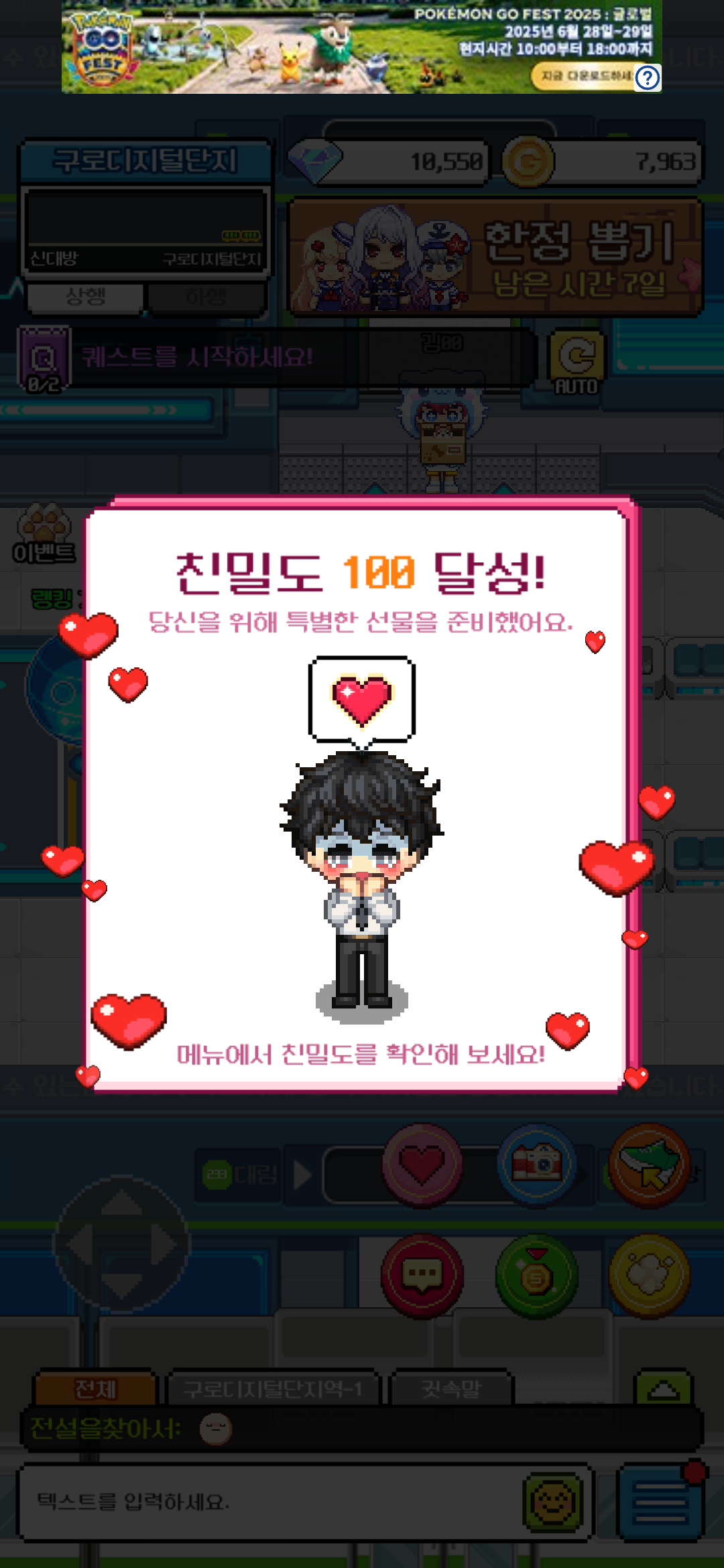Viewport: 724px width, 1568px height.
Task: Select the 상행 direction button
Action: [x=85, y=297]
